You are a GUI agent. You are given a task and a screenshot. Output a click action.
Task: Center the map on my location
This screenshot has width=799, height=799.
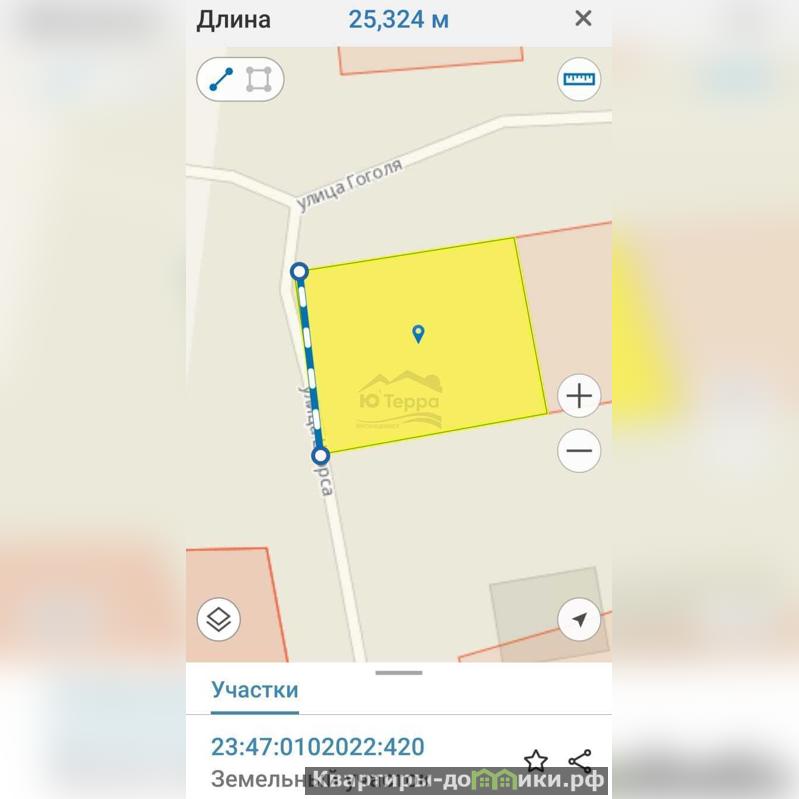[x=579, y=620]
